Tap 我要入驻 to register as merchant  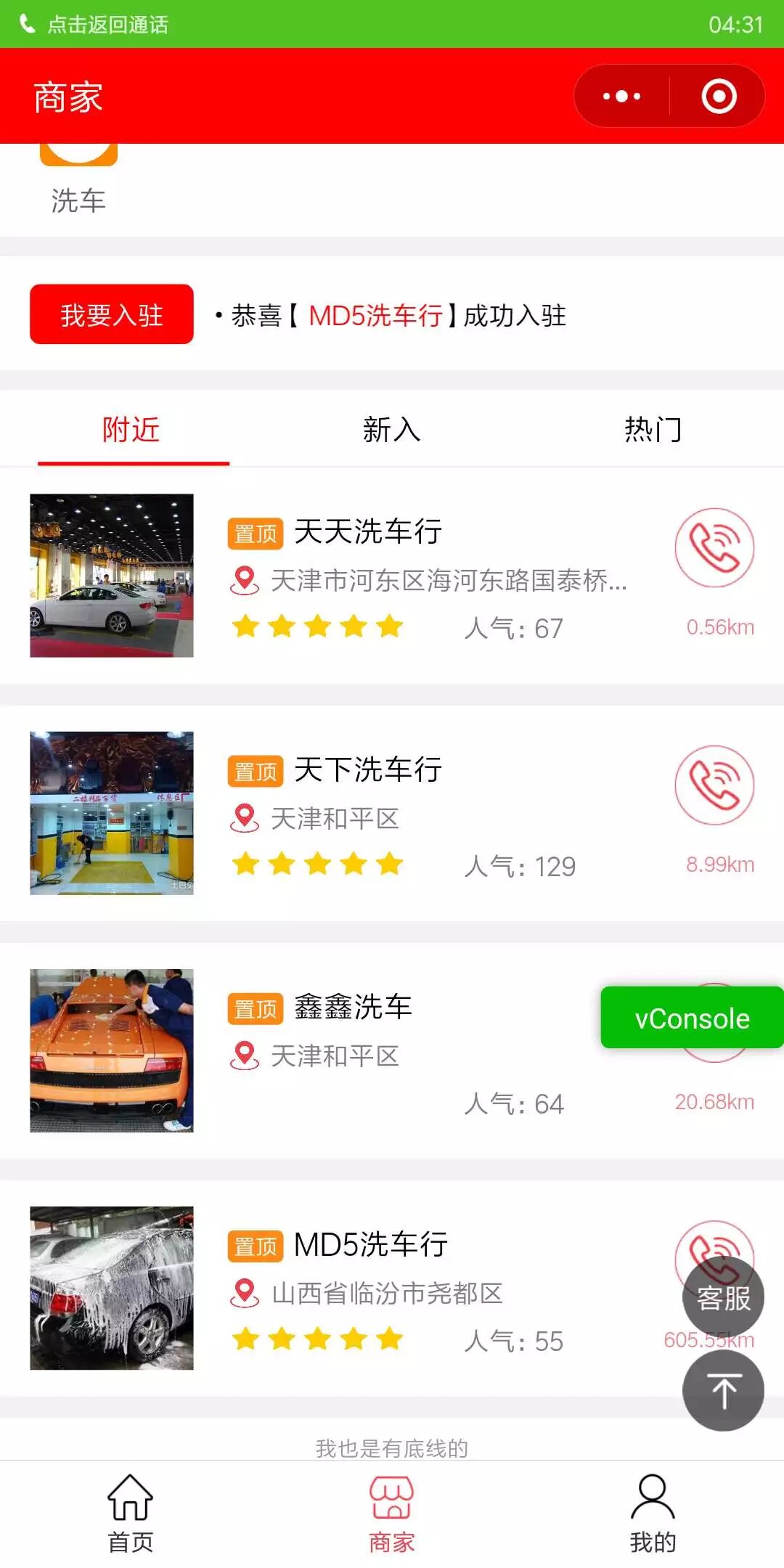click(x=112, y=314)
